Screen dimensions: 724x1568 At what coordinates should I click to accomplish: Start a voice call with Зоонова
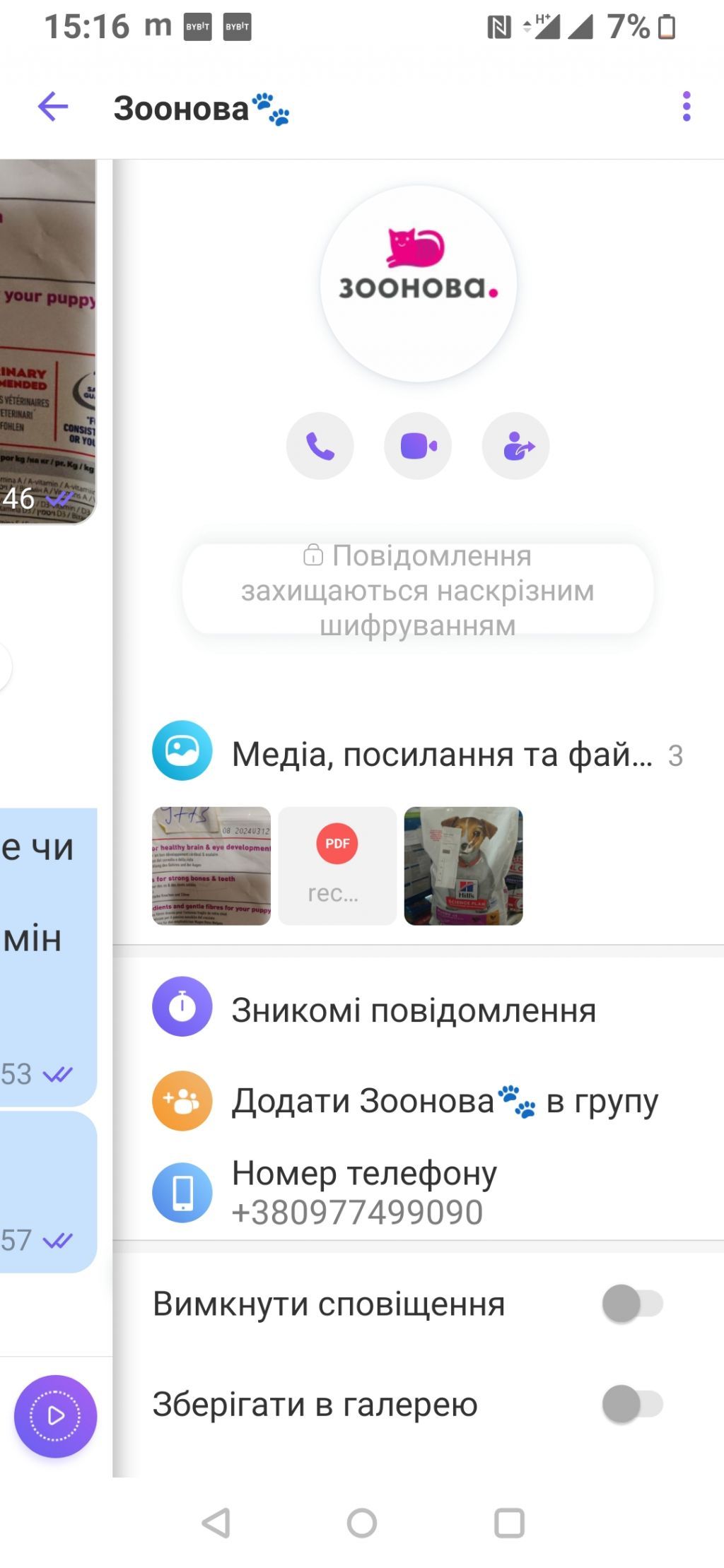click(x=320, y=446)
